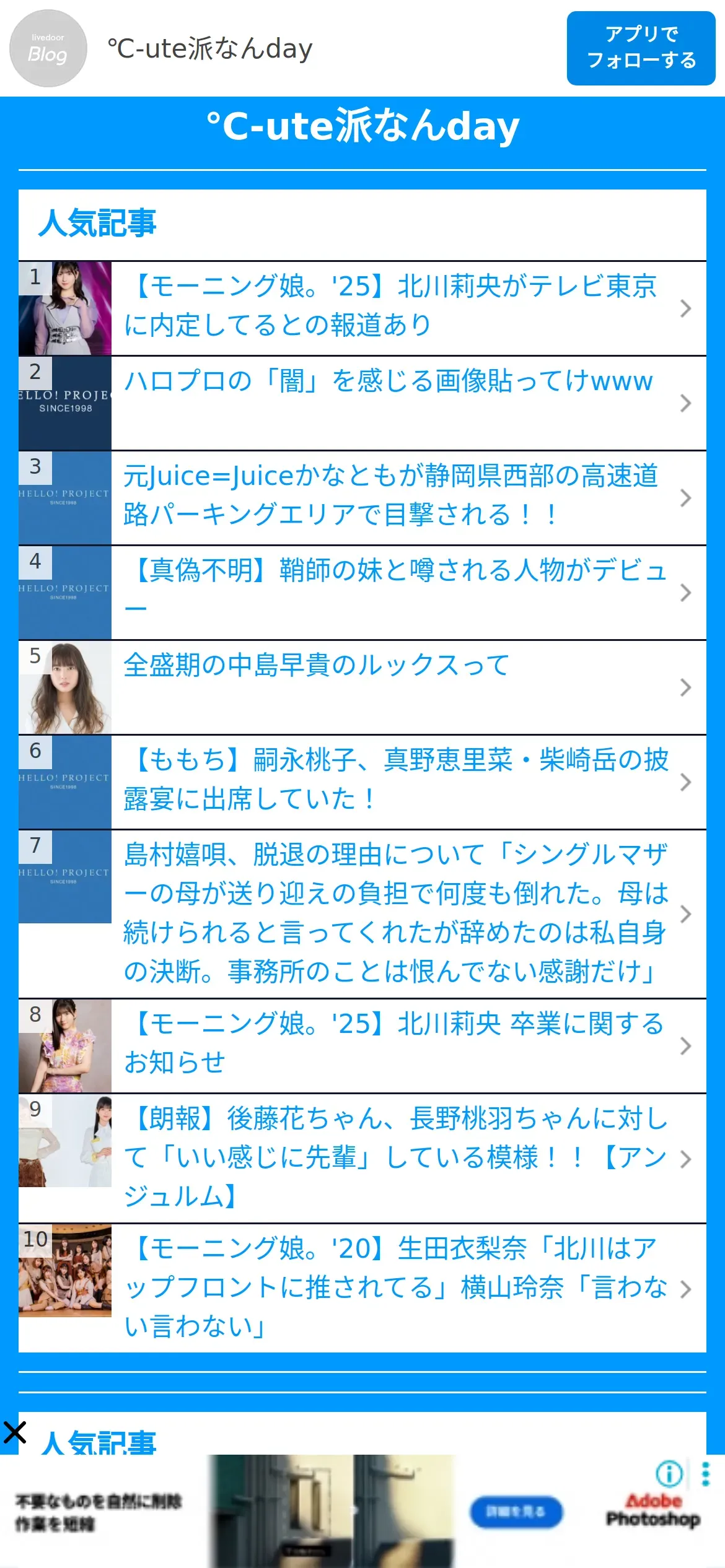Dismiss the bottom ad banner
The height and width of the screenshot is (1568, 725).
tap(15, 1432)
